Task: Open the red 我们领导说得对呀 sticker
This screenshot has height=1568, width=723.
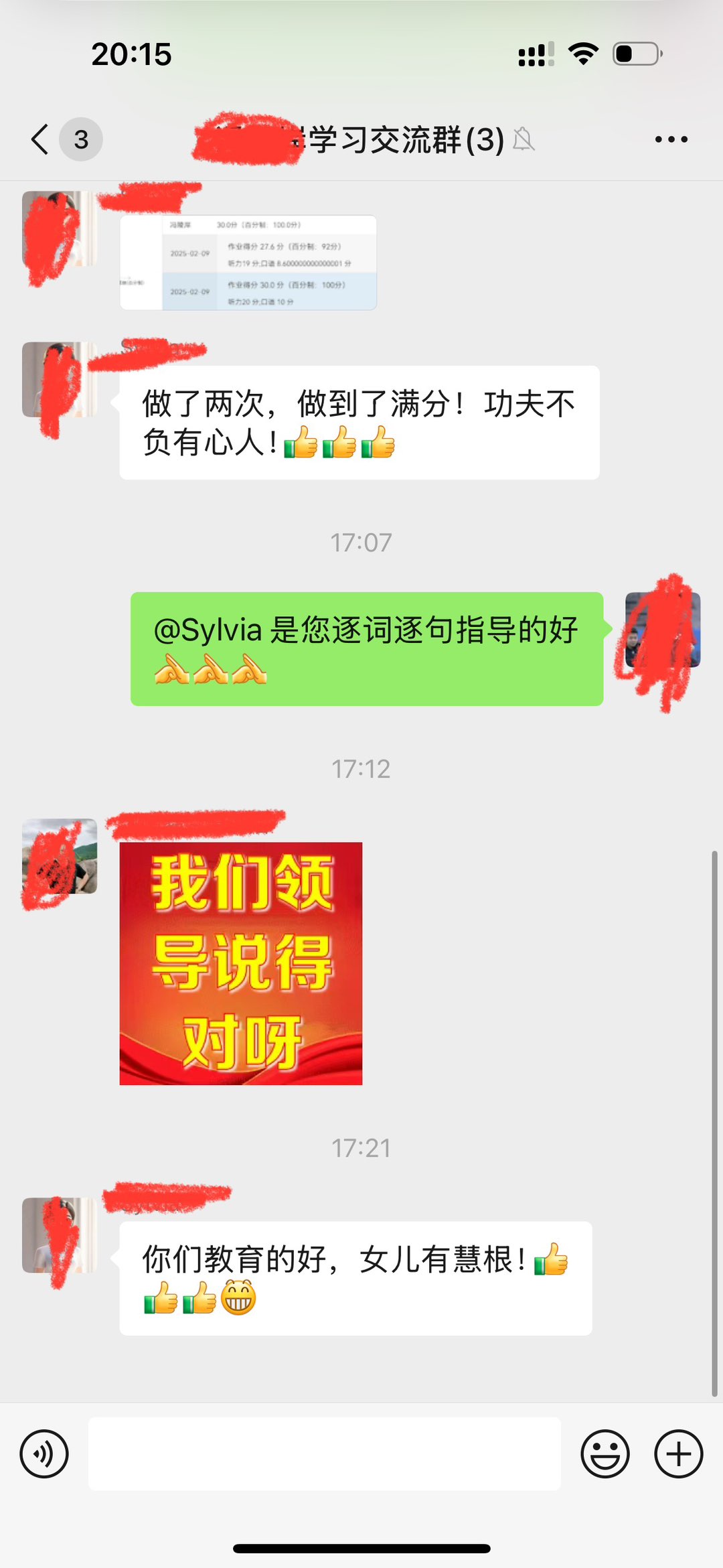Action: (x=241, y=963)
